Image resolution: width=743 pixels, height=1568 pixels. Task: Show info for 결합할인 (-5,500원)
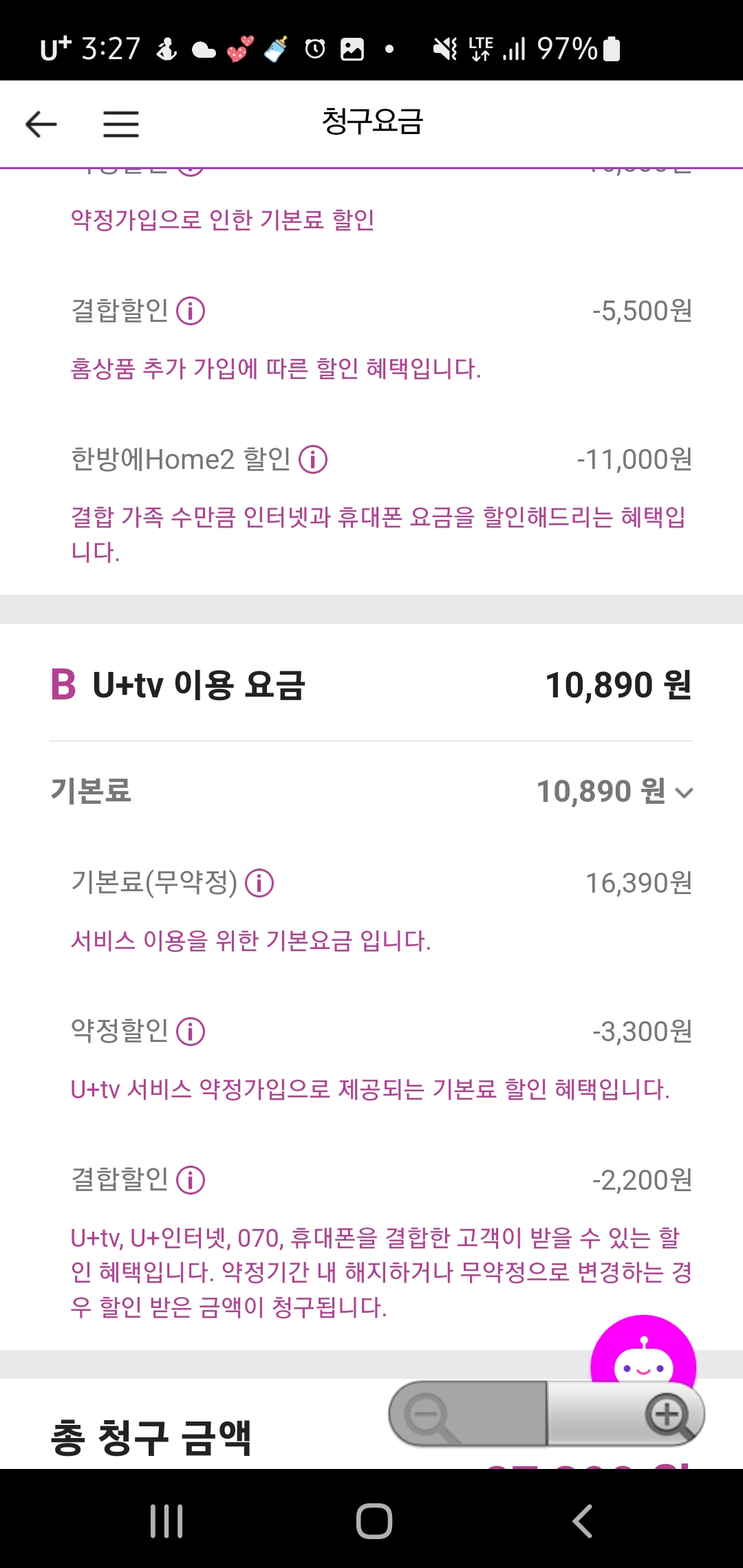[191, 311]
